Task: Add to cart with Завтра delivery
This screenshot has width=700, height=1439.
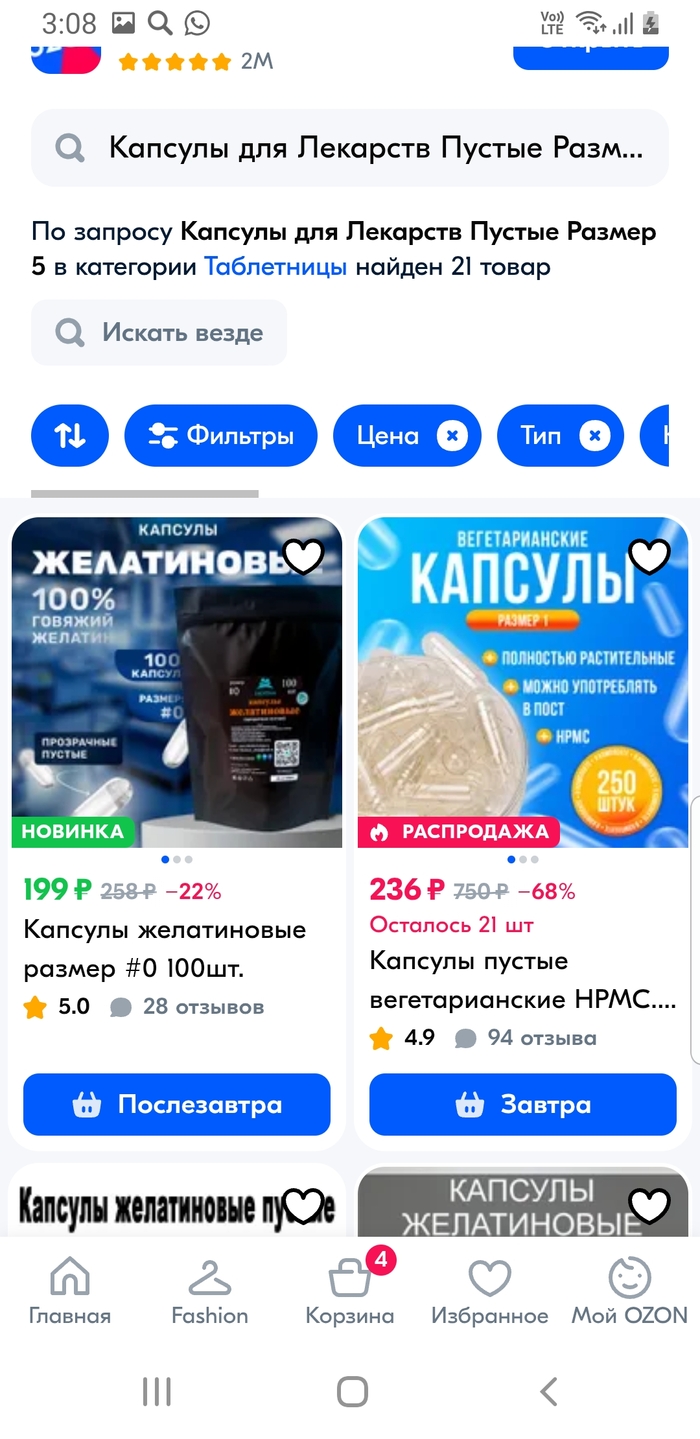Action: coord(523,1104)
